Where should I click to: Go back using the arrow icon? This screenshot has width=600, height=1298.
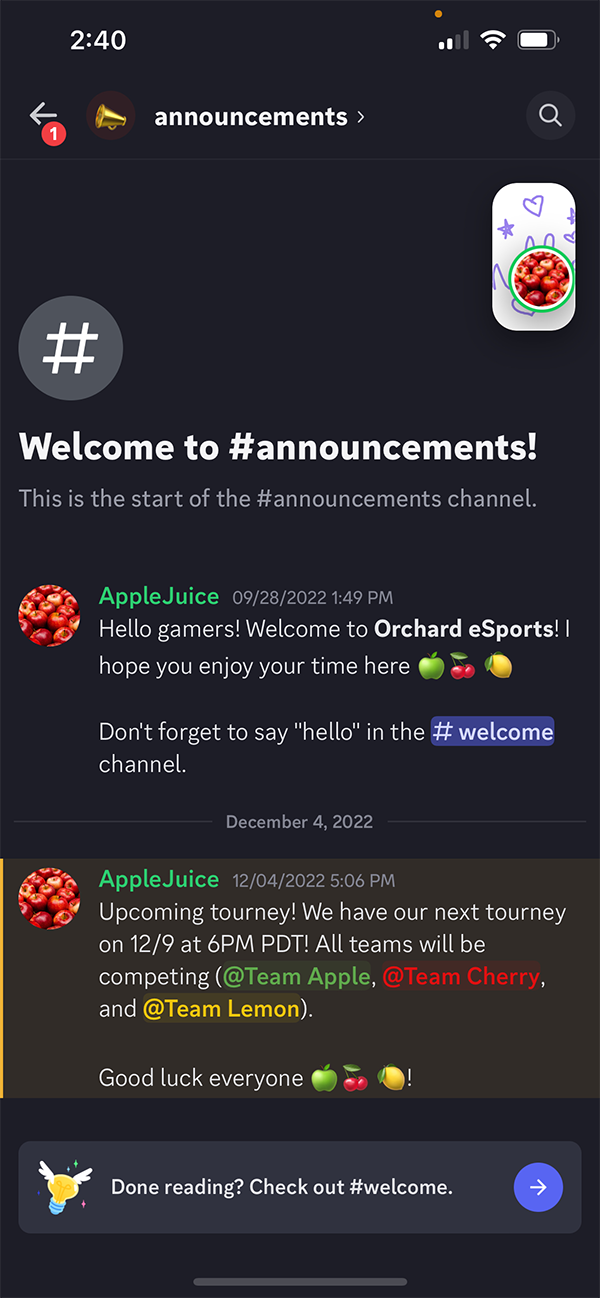click(x=43, y=116)
